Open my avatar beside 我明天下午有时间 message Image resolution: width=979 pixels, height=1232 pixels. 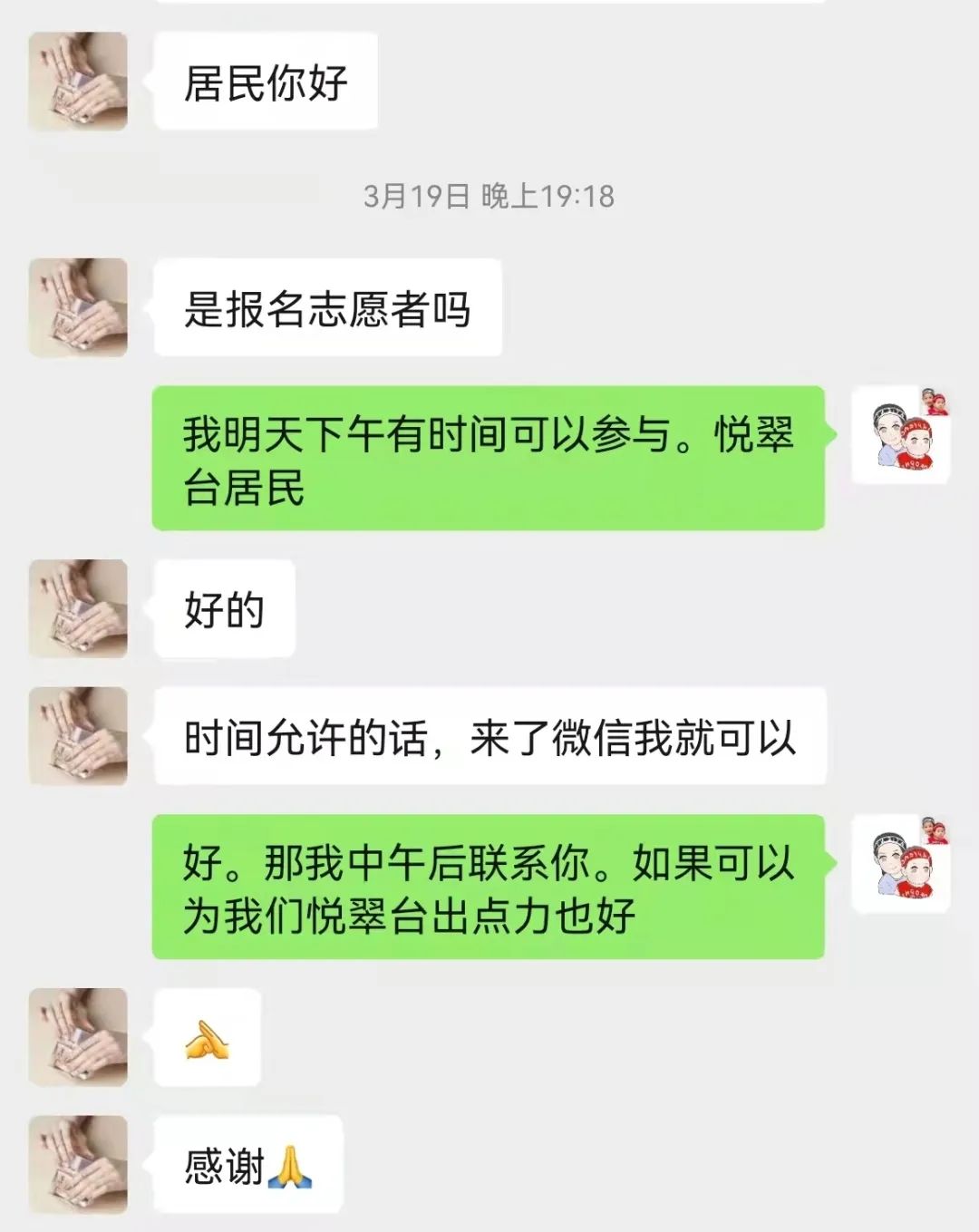click(901, 435)
